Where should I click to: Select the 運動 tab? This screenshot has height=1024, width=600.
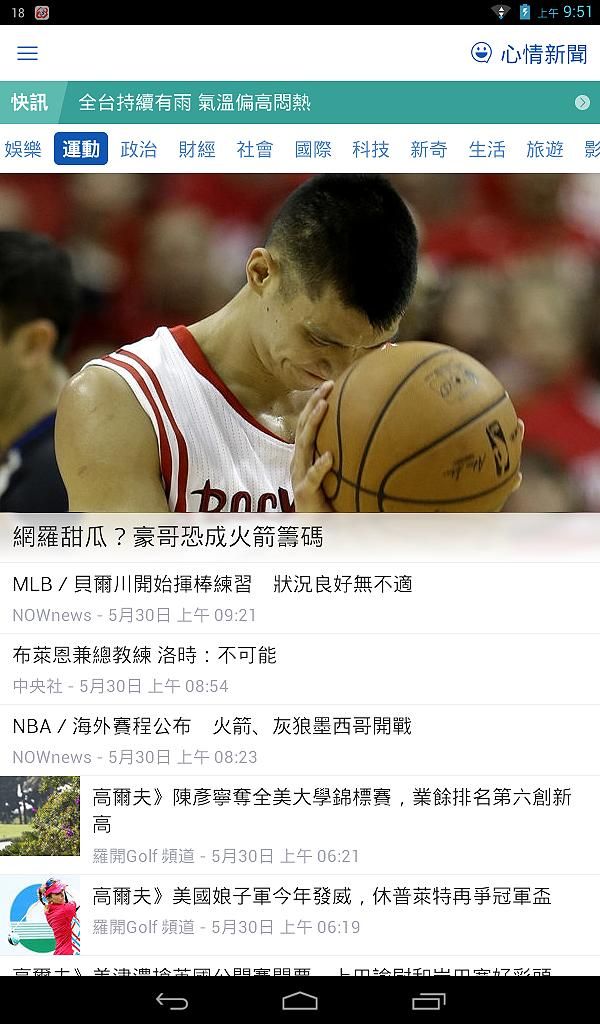(x=81, y=149)
